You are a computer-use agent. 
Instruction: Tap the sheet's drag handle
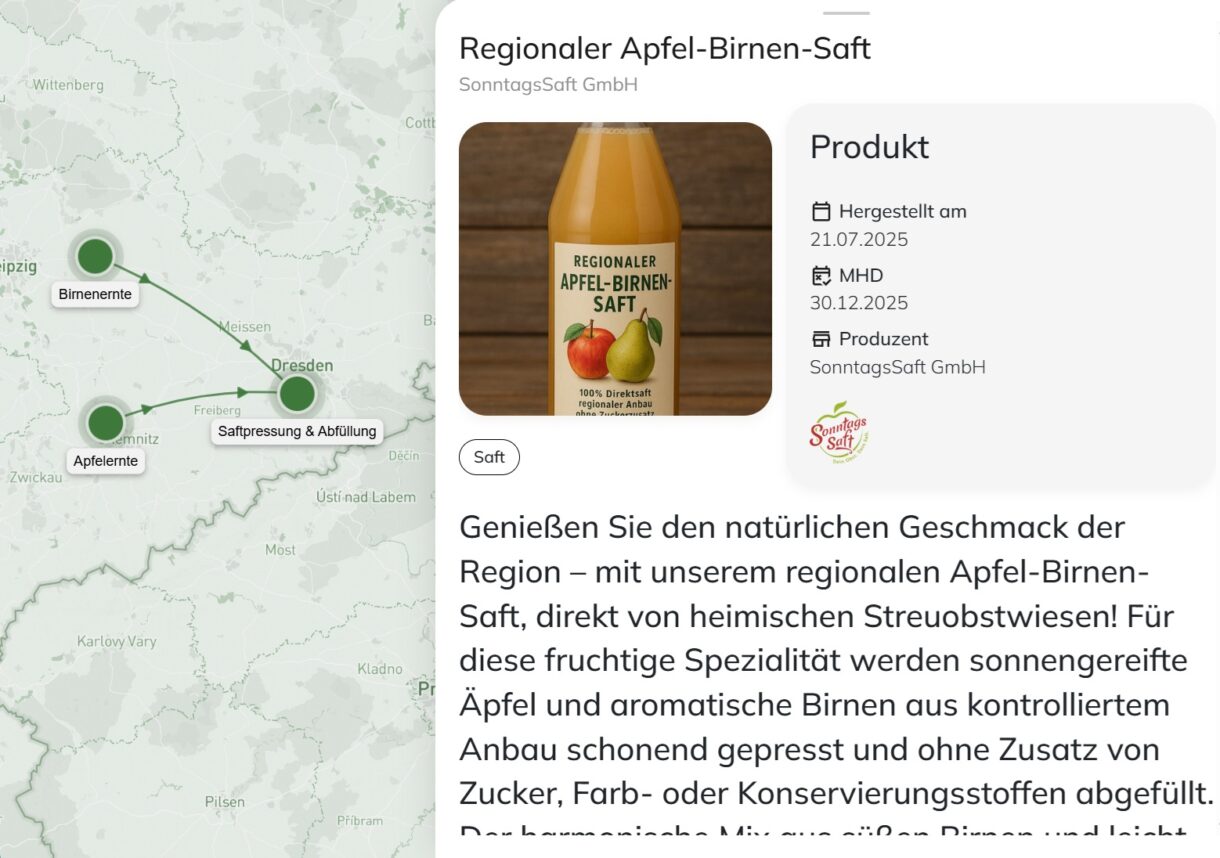pos(846,13)
